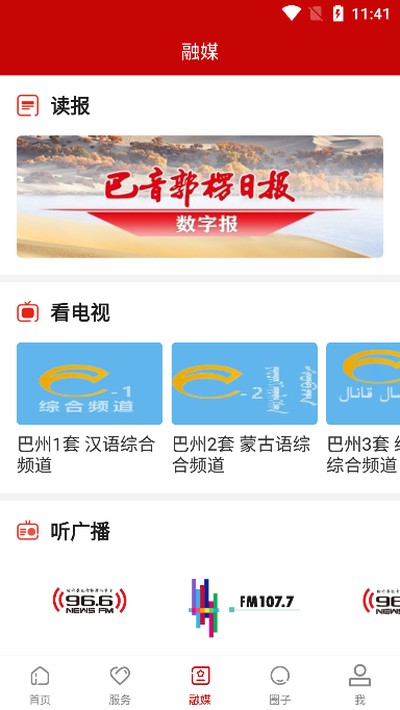
Task: Select the 巴州3套 channel tile
Action: 363,384
